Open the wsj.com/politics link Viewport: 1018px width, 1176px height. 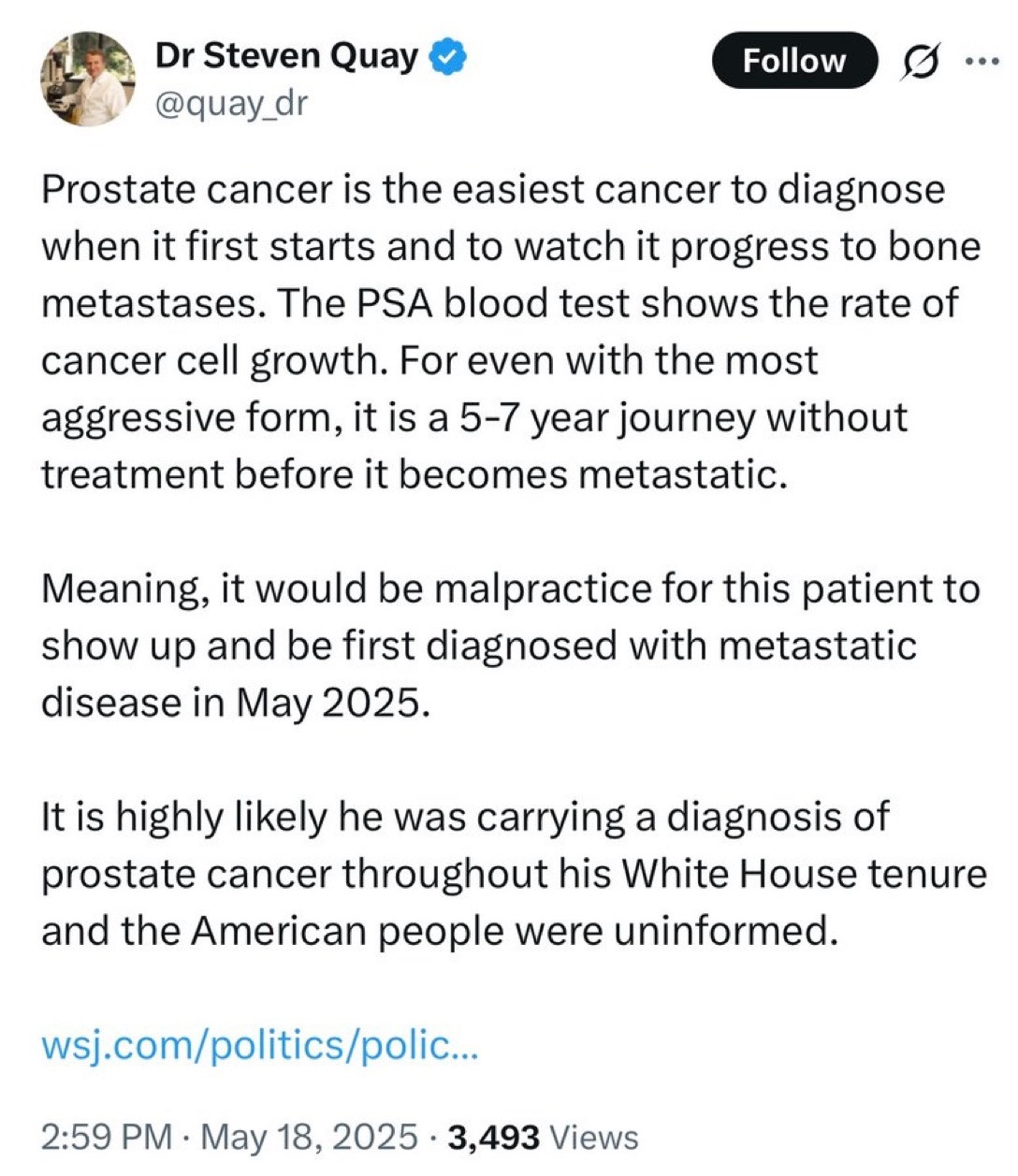[259, 1045]
